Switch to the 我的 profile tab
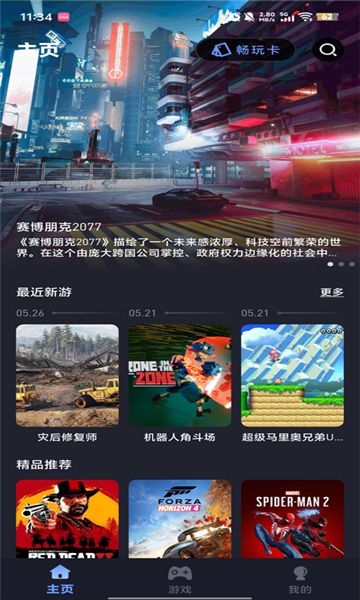The height and width of the screenshot is (600, 360). [300, 579]
